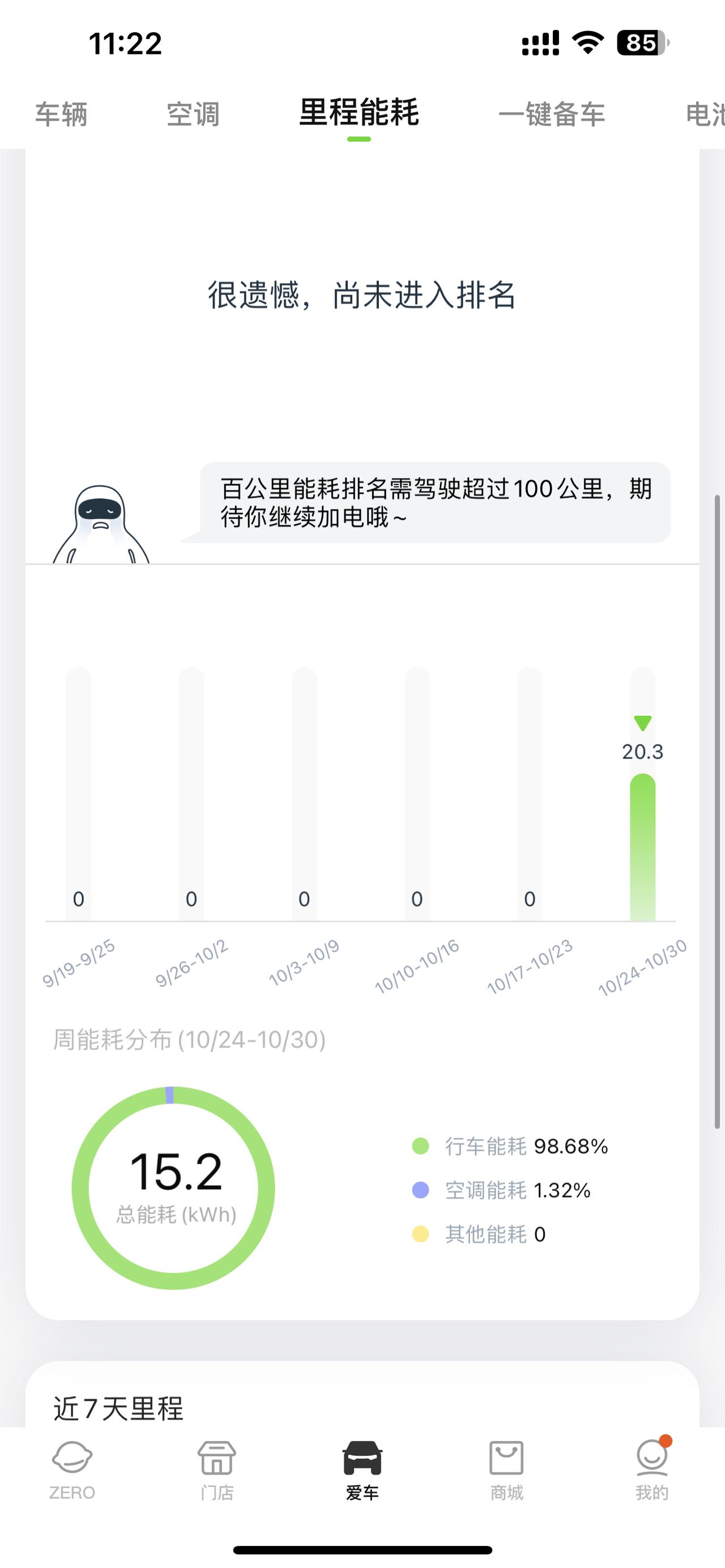Go to 我的 profile tab
This screenshot has height=1568, width=725.
pyautogui.click(x=652, y=1470)
